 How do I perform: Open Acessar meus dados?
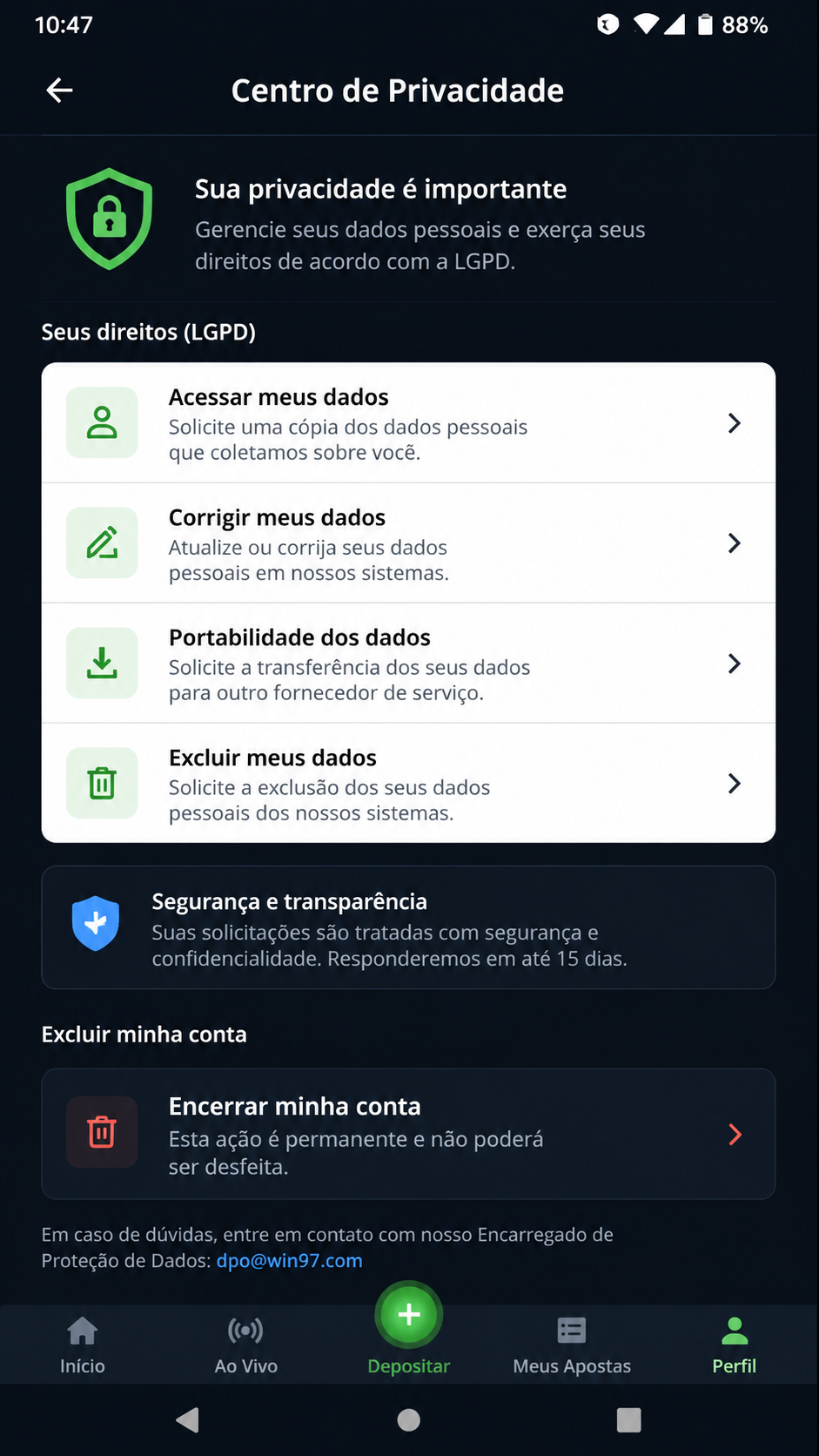[408, 423]
